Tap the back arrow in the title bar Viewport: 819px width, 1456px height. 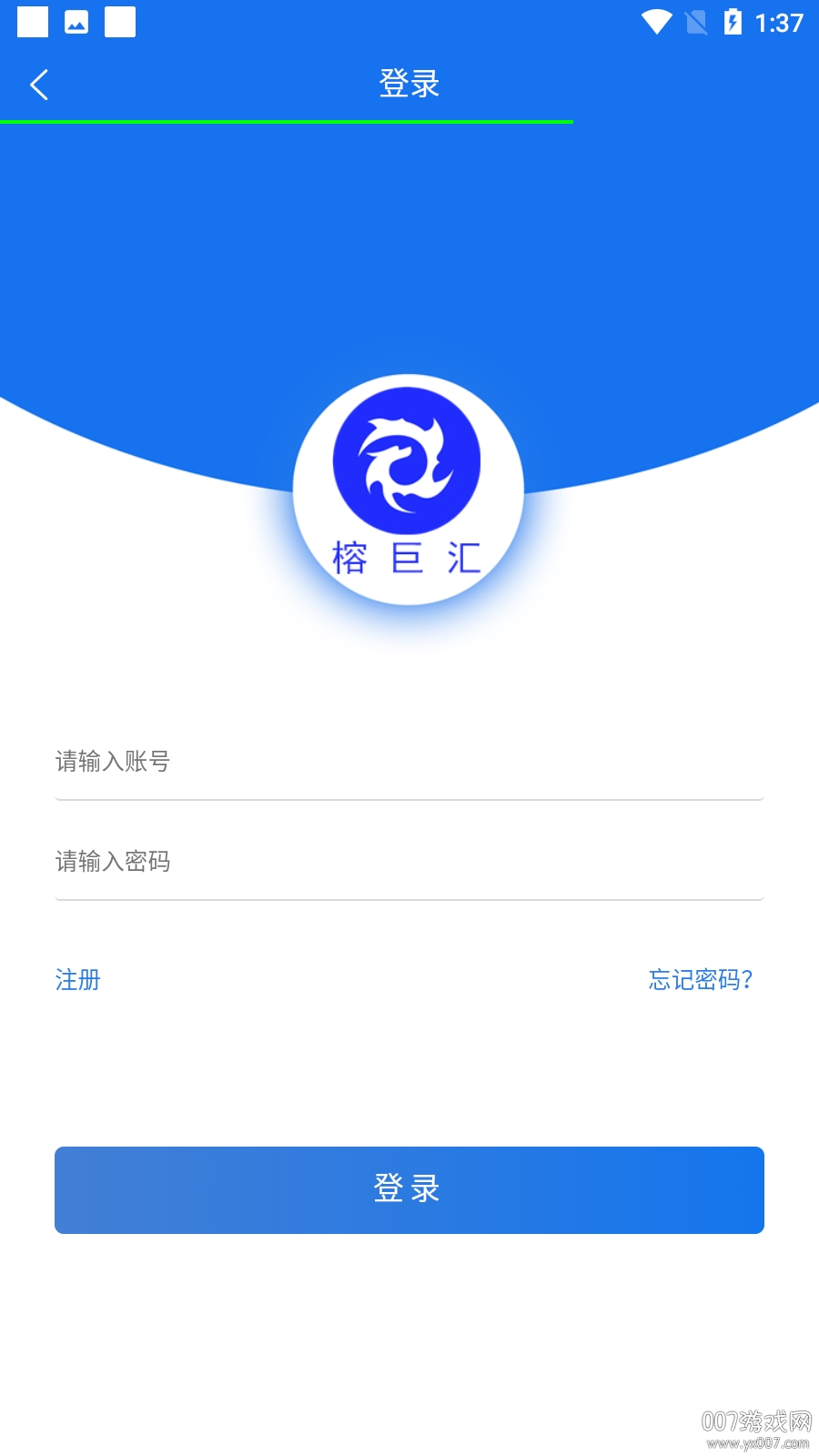coord(38,83)
